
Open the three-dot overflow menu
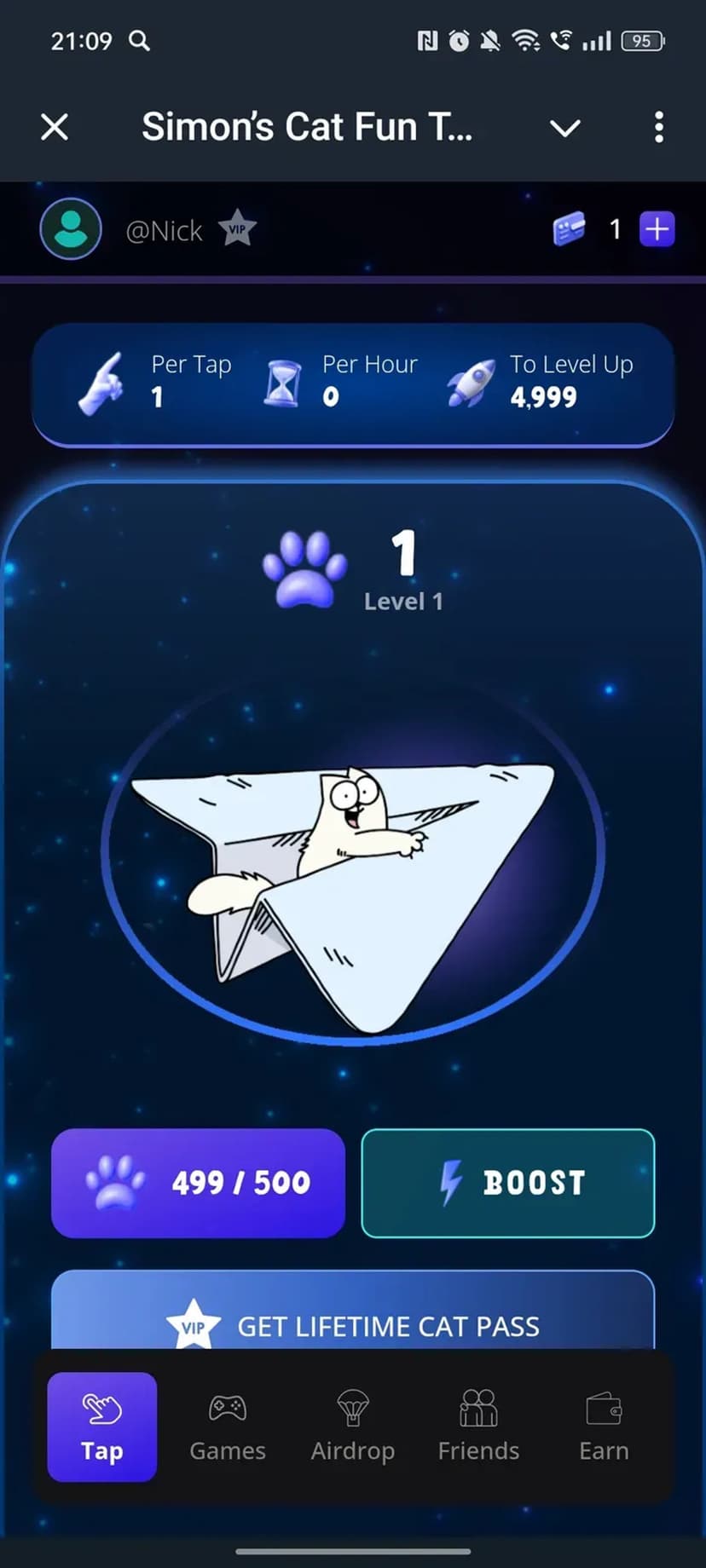click(x=658, y=128)
